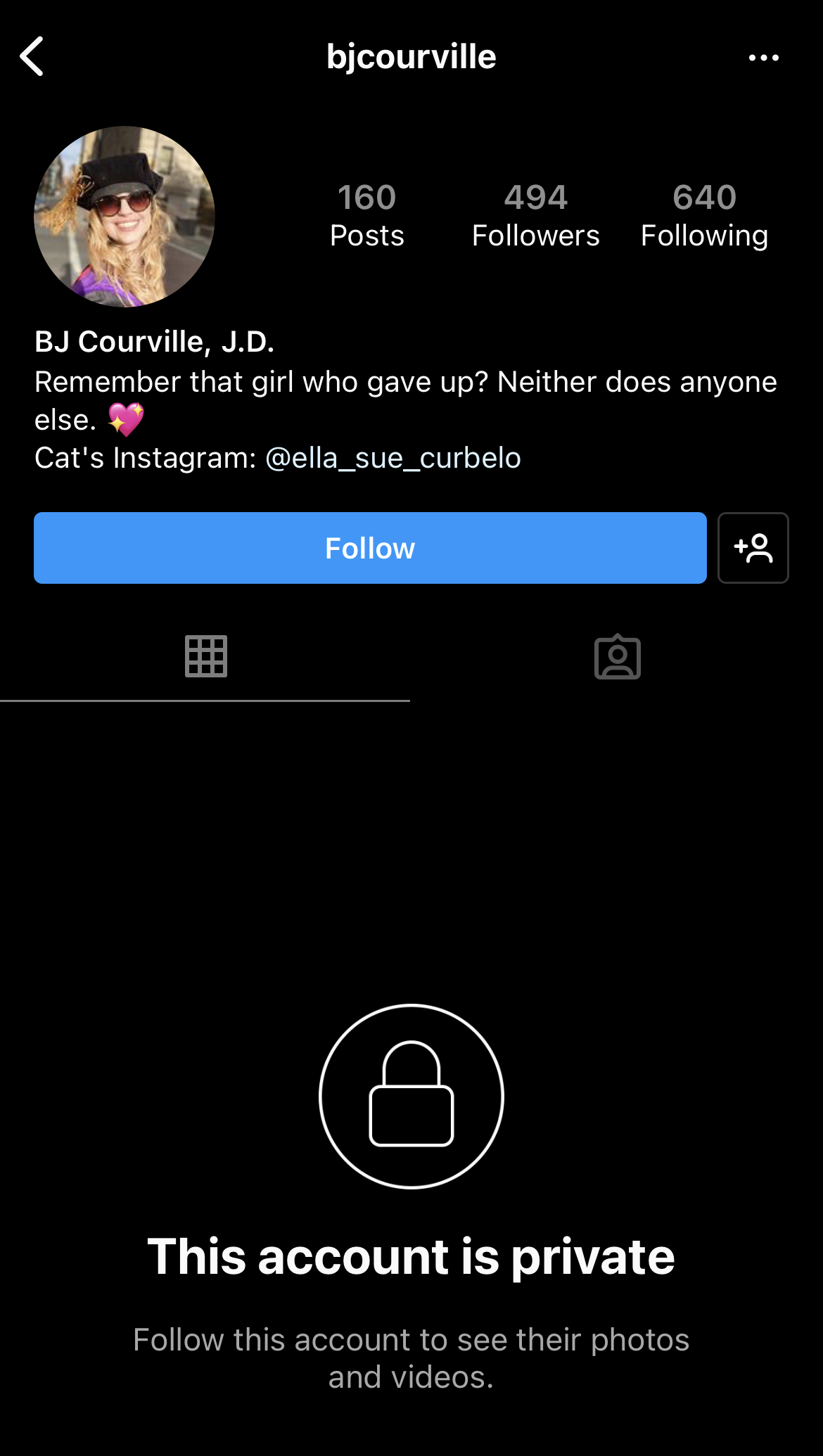Open the three-dot options menu

pyautogui.click(x=763, y=58)
